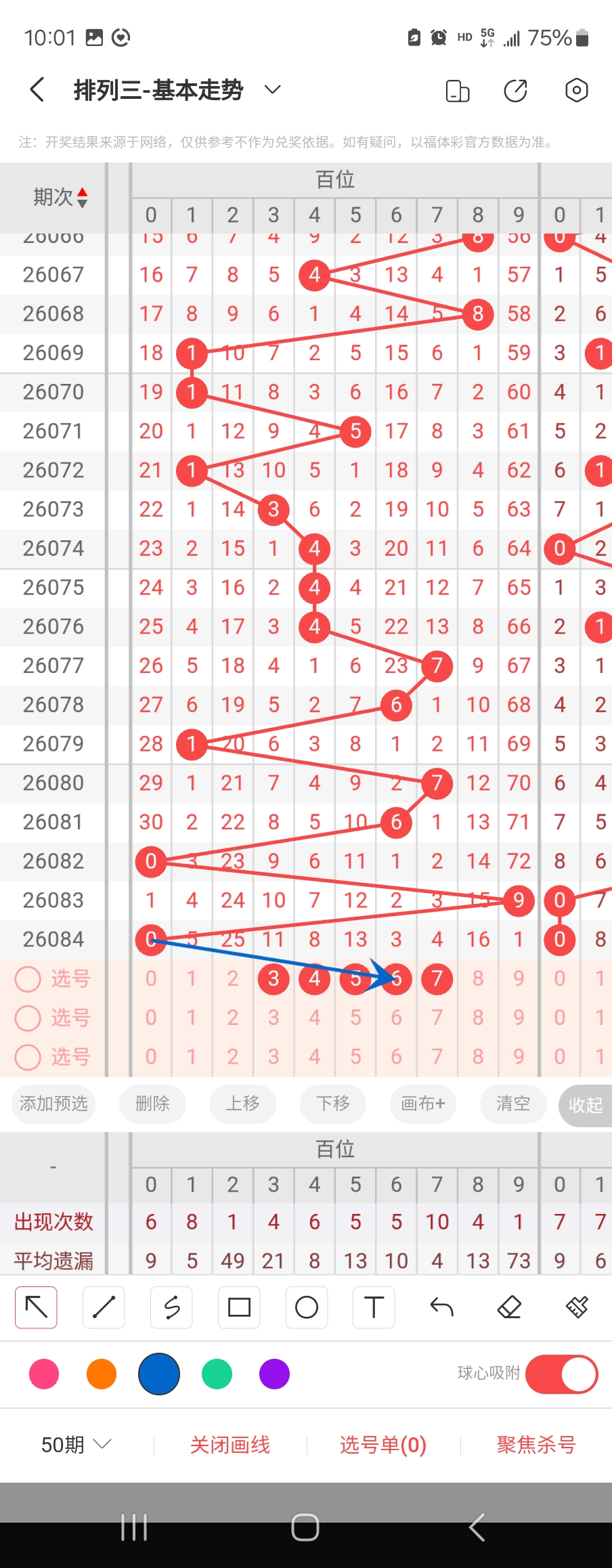Tap 删除 to delete the selection

coord(152,1104)
